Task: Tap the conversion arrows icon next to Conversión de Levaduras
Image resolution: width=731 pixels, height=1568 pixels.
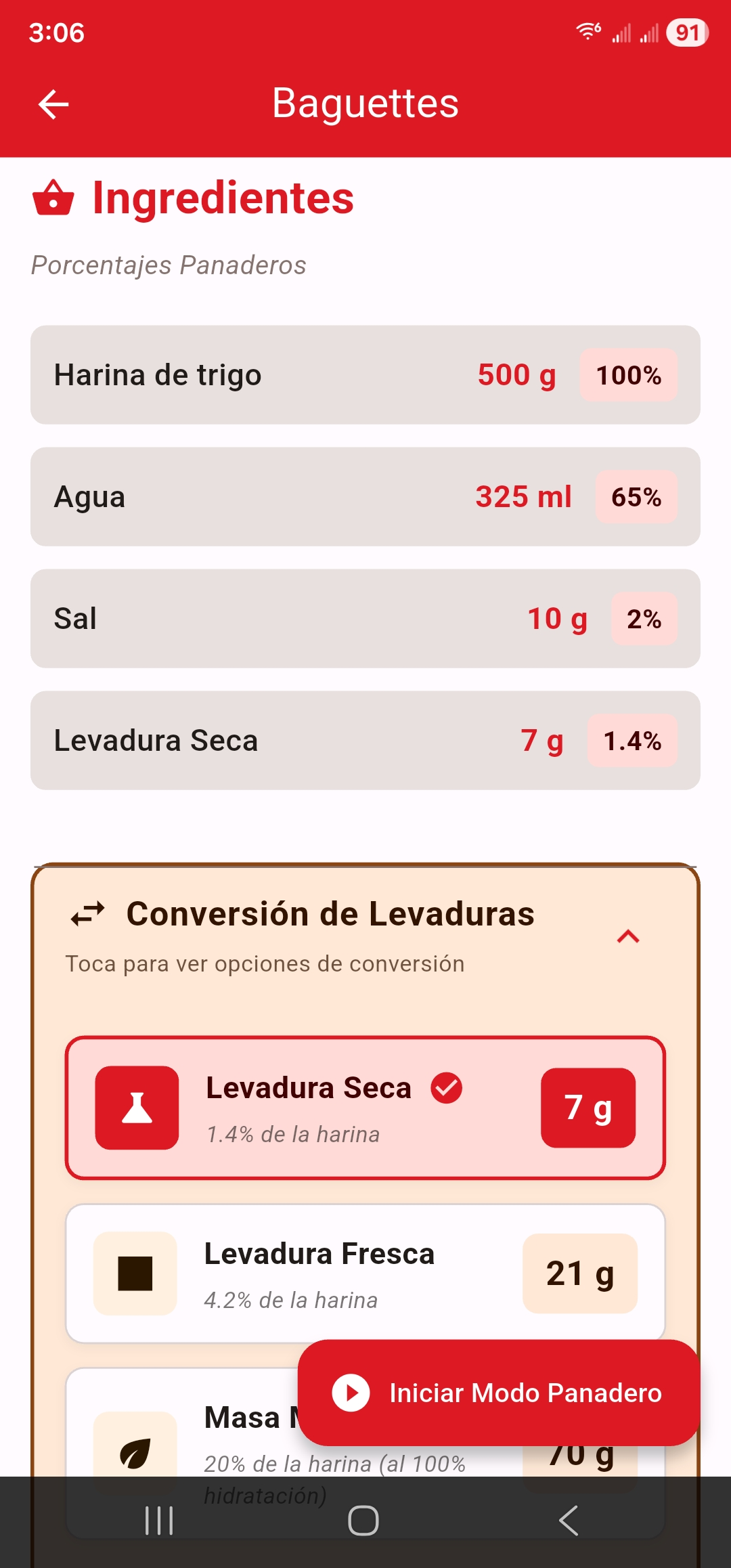Action: (89, 913)
